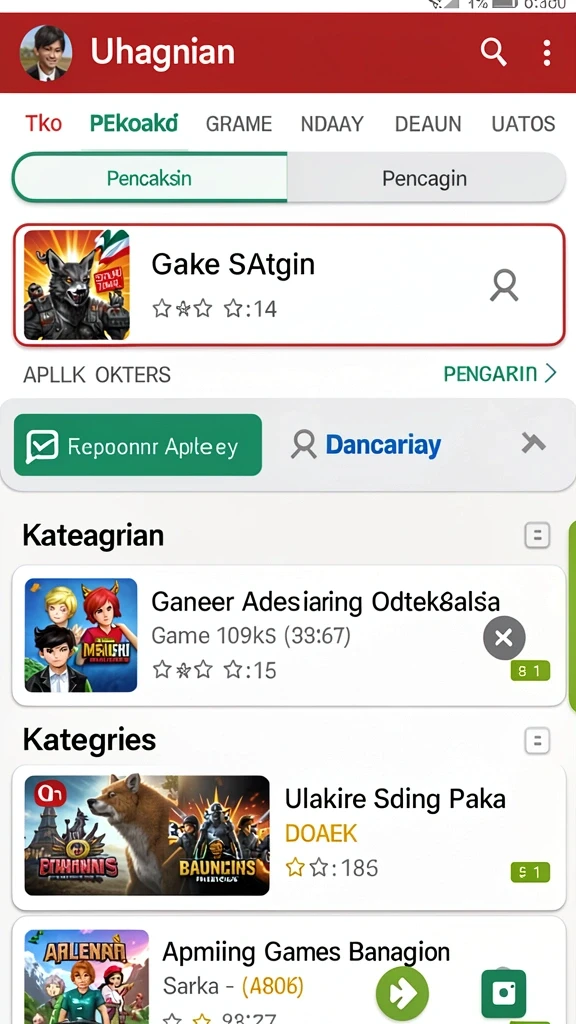The width and height of the screenshot is (576, 1024).
Task: Open the search magnifier in the app bar
Action: coord(494,52)
